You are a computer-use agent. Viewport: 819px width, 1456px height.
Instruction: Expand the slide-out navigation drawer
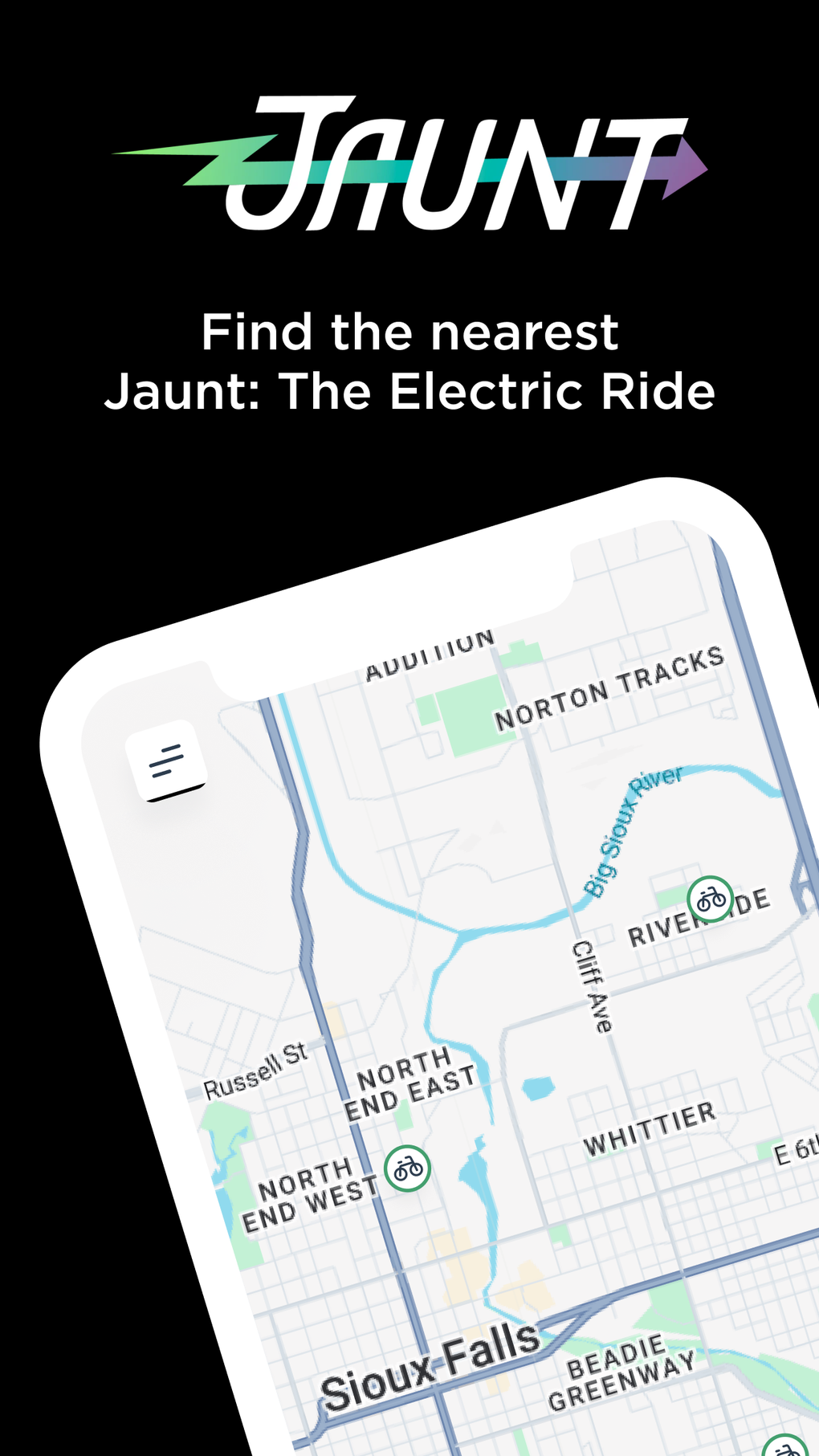tap(166, 761)
